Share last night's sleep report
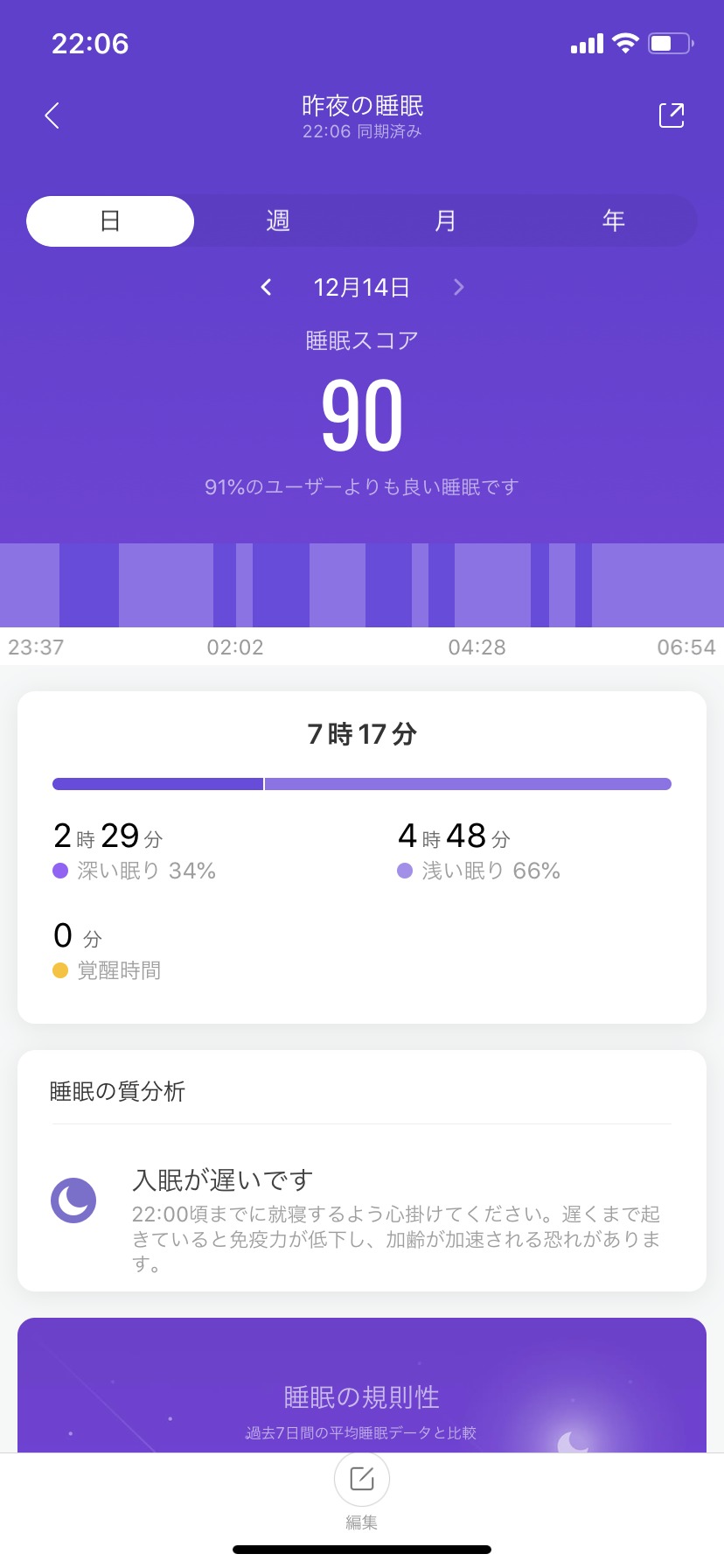Image resolution: width=724 pixels, height=1568 pixels. (x=671, y=115)
